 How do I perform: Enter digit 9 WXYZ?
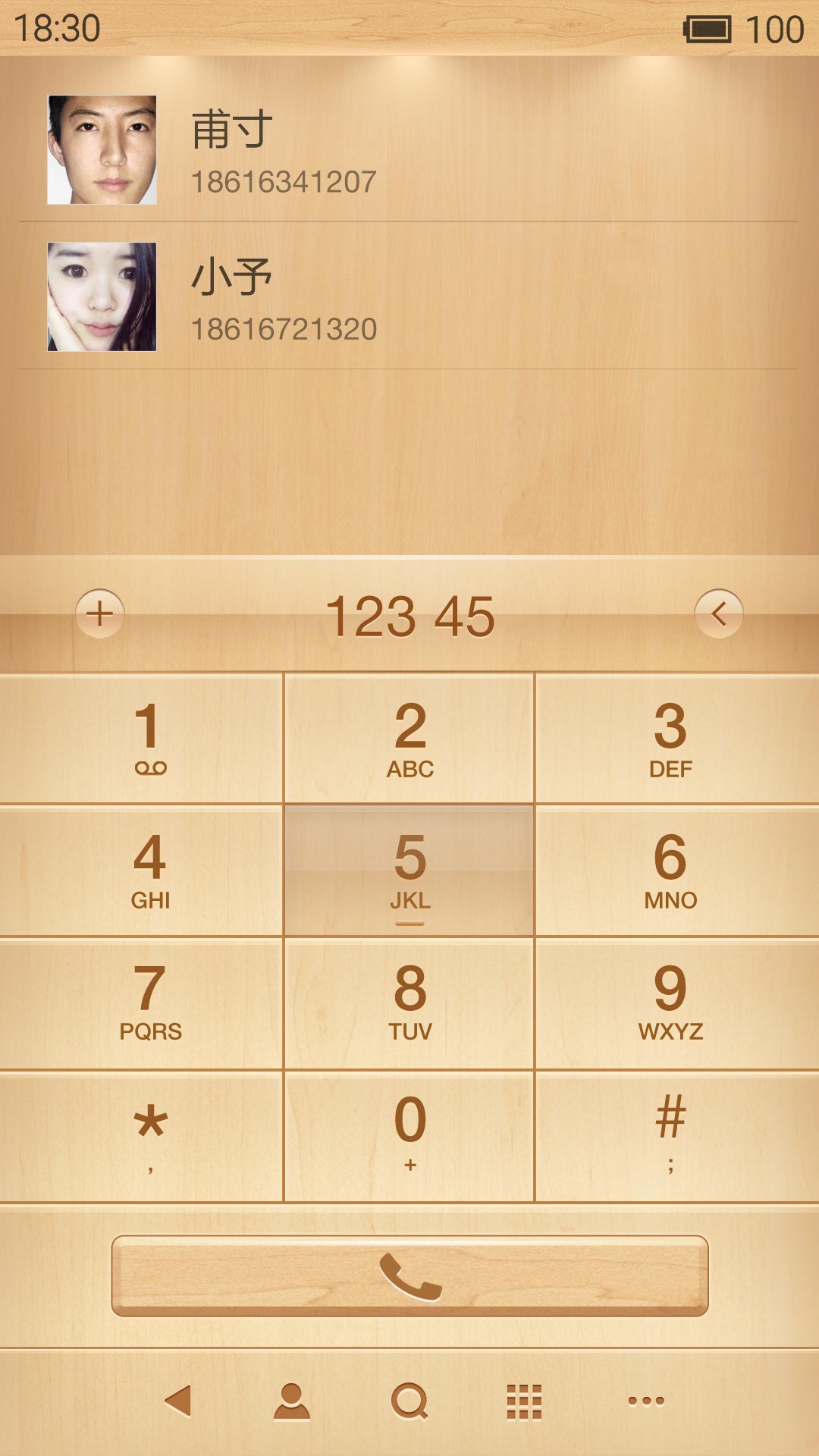click(677, 1003)
